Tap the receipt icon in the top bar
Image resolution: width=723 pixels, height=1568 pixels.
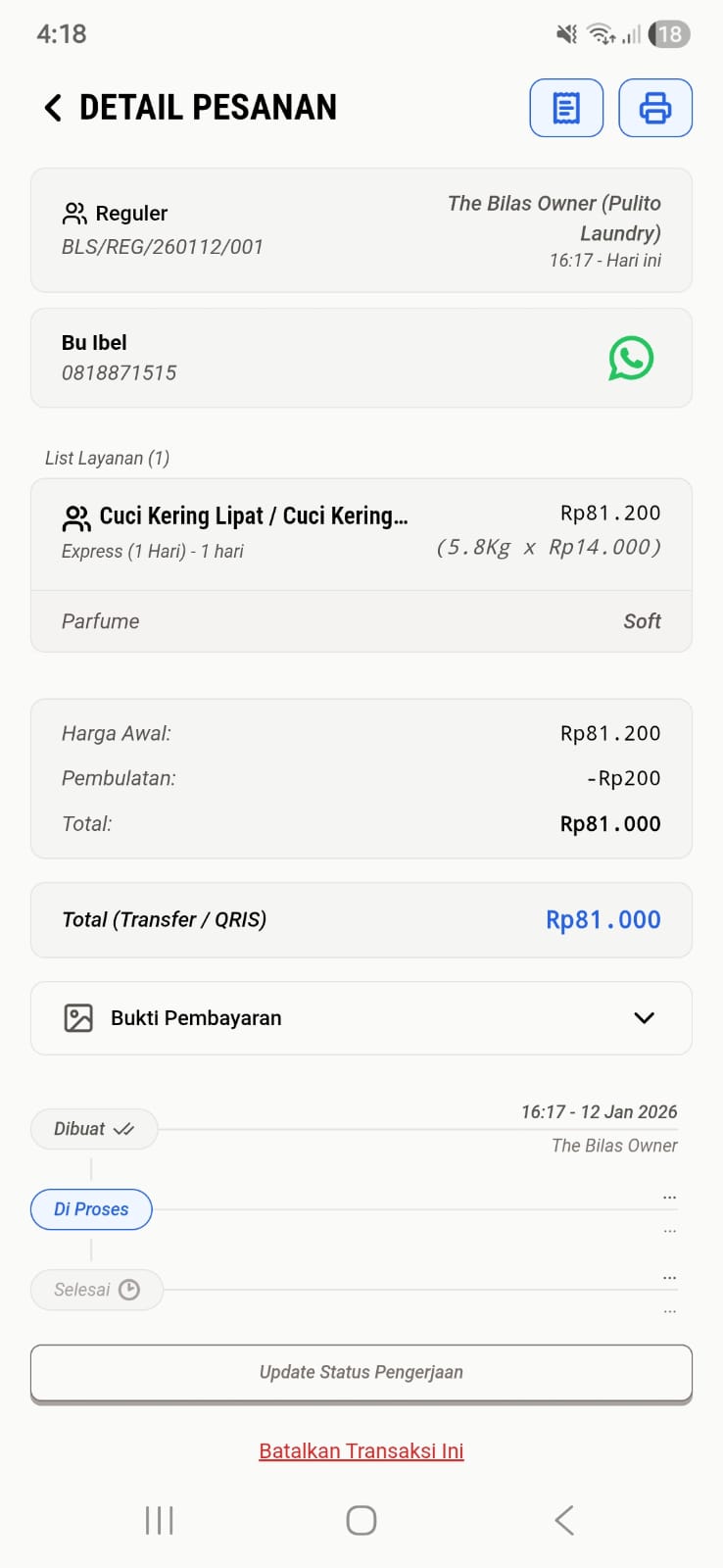[566, 107]
